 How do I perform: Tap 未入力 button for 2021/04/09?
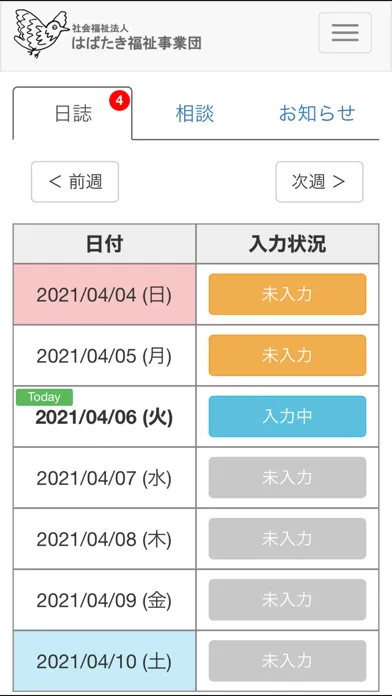(x=287, y=600)
